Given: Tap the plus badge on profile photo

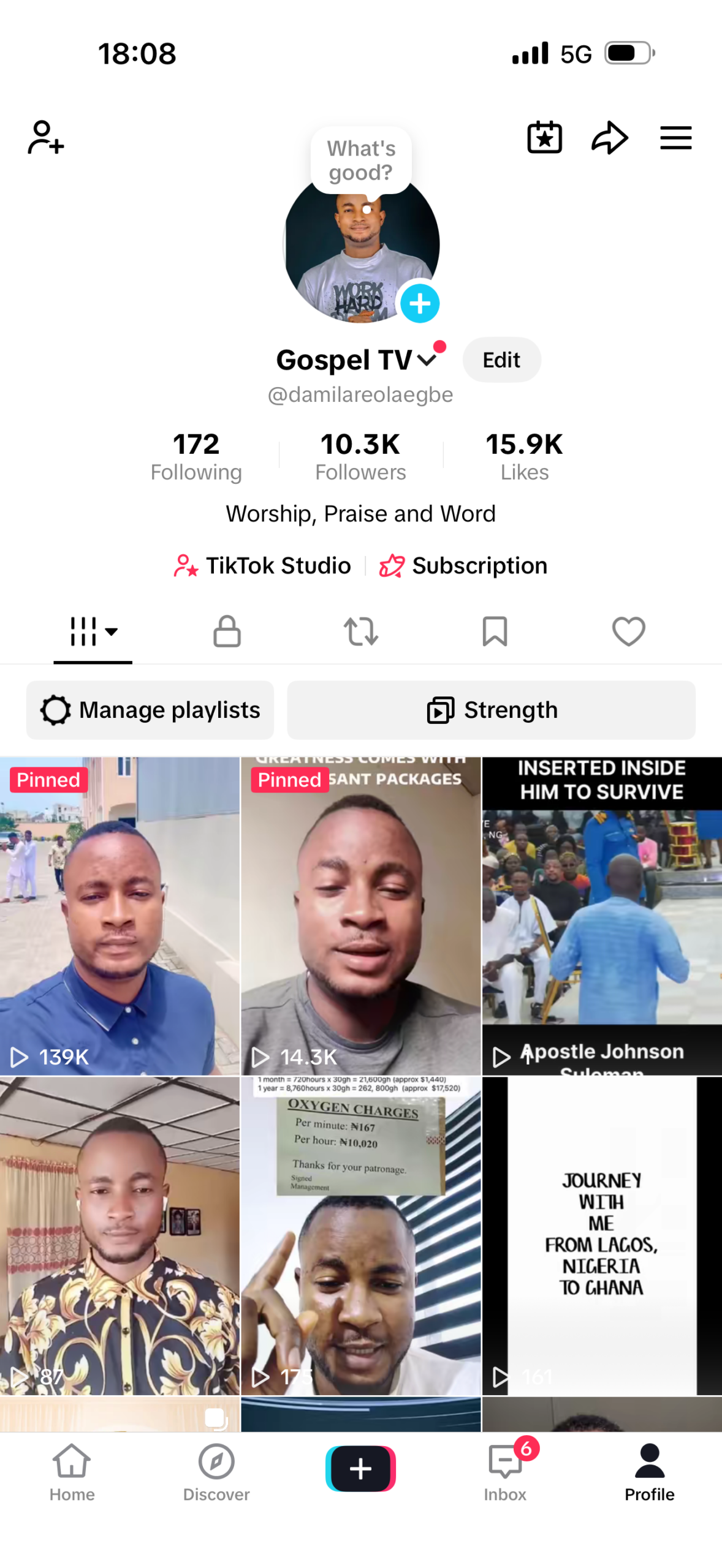Looking at the screenshot, I should point(420,303).
